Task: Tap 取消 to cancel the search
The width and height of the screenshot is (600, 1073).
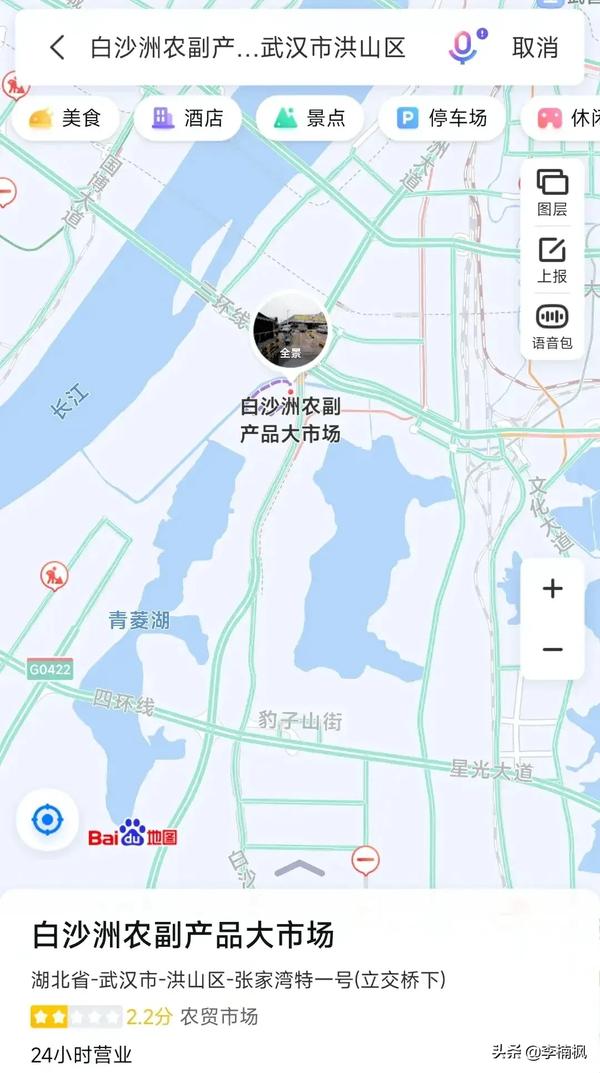Action: pyautogui.click(x=534, y=47)
